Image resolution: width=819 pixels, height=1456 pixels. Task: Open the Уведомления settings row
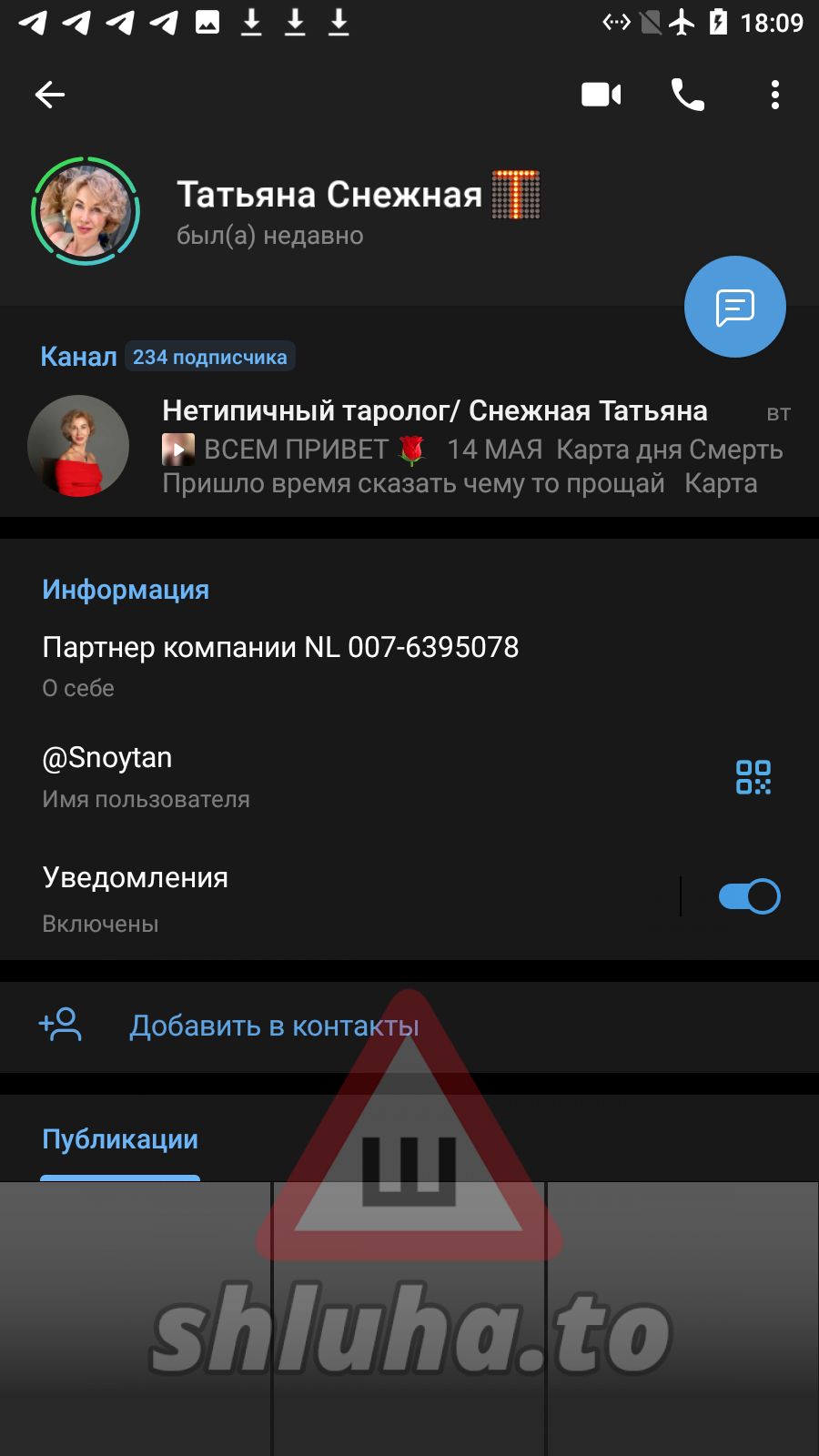318,897
